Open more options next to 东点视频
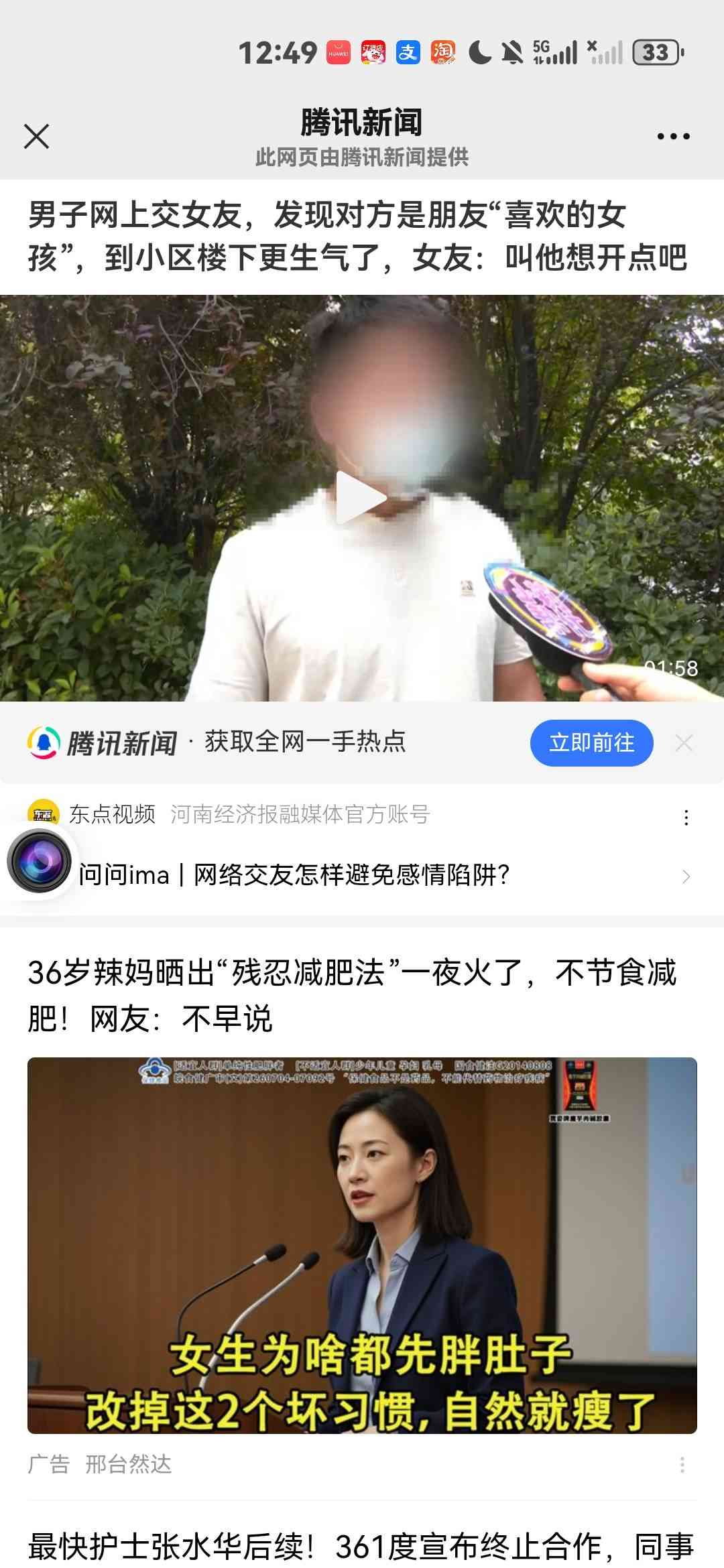The image size is (724, 1568). coord(686,817)
